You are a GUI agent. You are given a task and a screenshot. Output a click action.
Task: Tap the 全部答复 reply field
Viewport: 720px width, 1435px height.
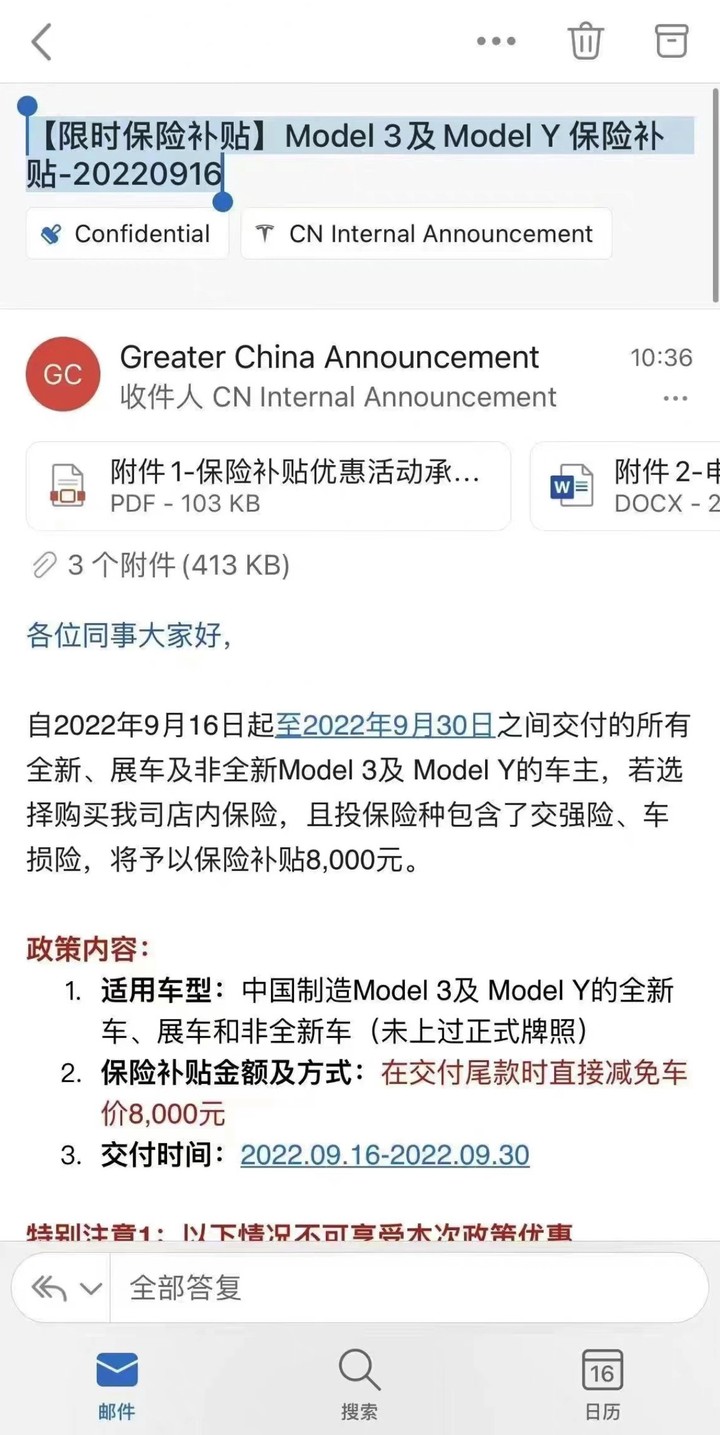click(x=400, y=1287)
